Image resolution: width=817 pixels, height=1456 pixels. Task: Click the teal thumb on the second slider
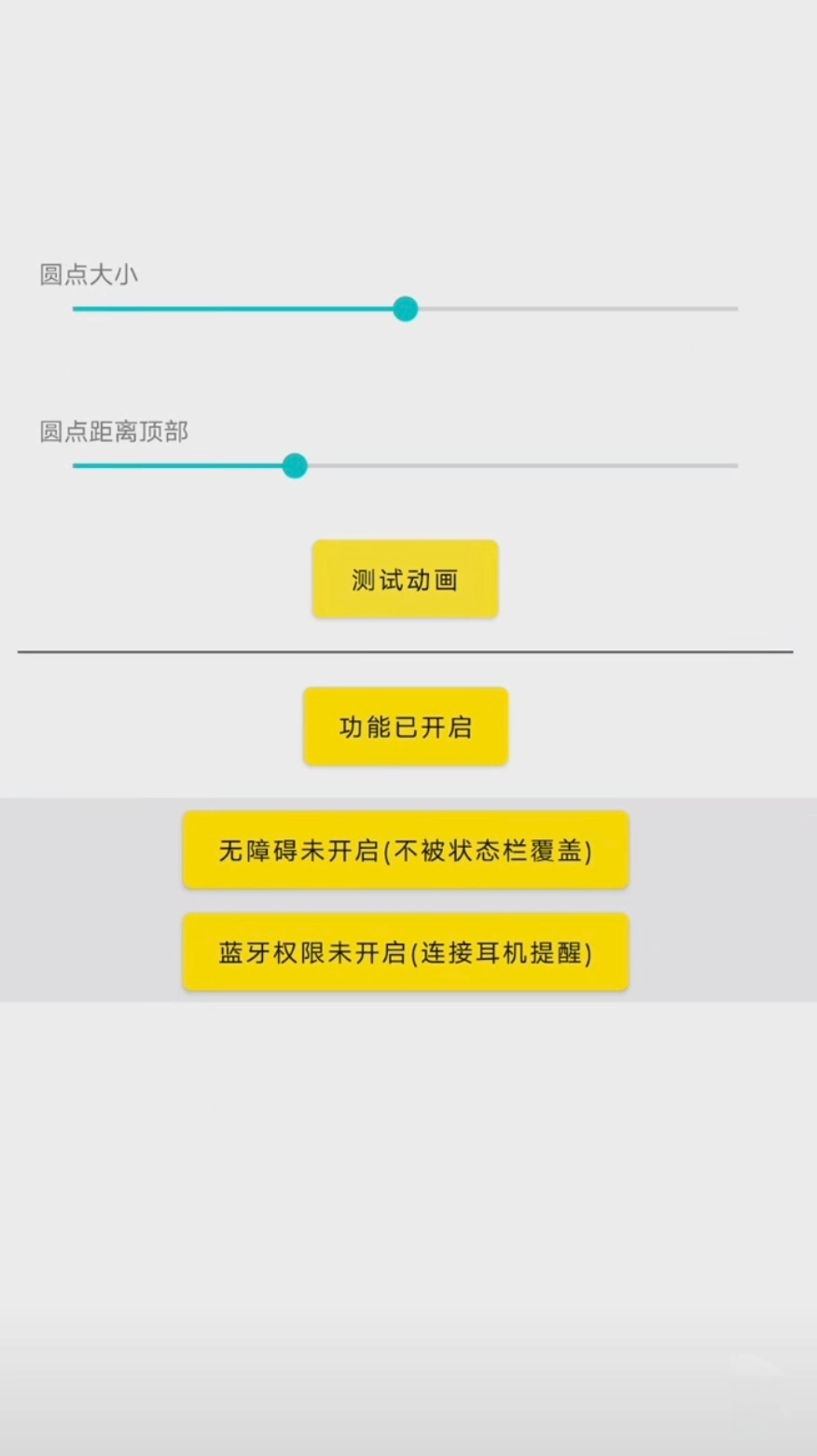pyautogui.click(x=295, y=465)
